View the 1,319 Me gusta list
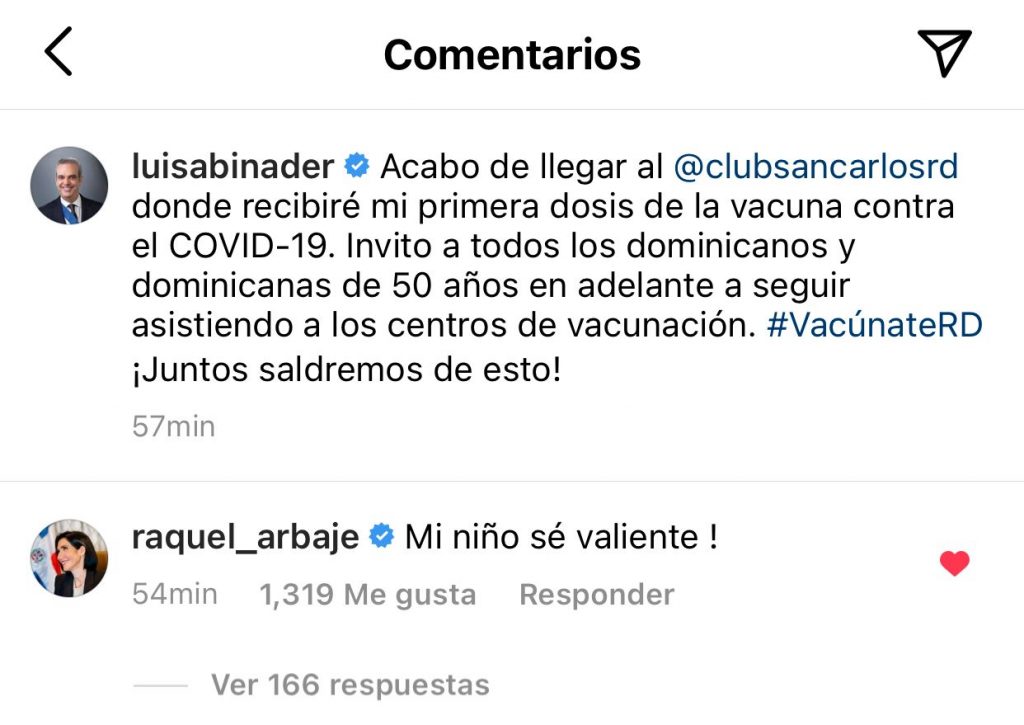 pos(367,595)
